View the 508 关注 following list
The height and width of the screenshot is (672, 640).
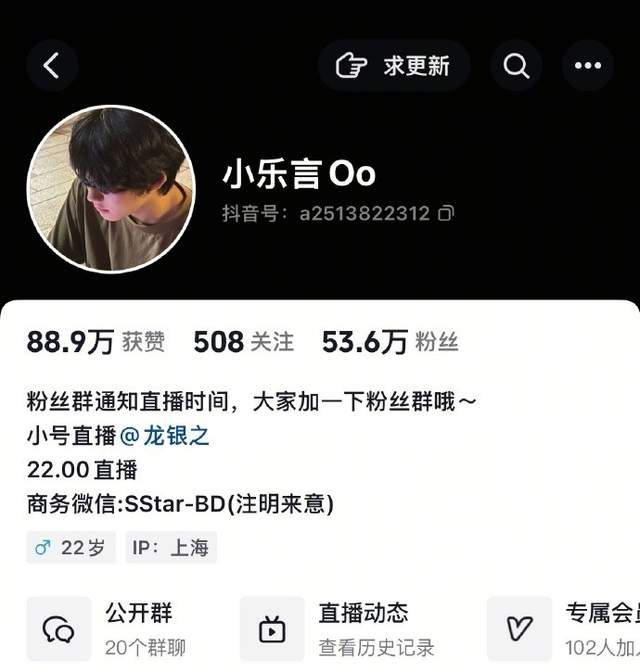pyautogui.click(x=243, y=342)
